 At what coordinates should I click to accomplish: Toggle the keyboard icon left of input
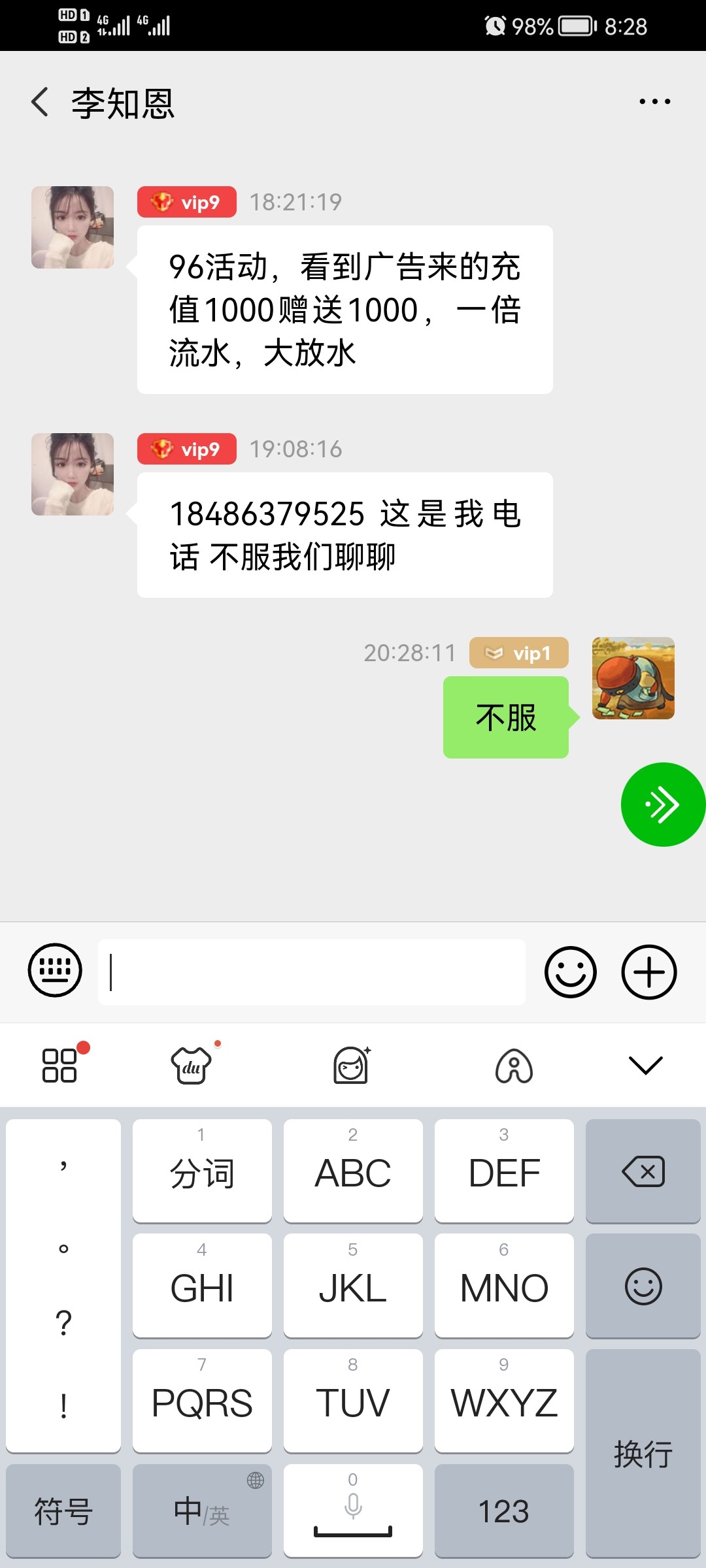pos(55,971)
